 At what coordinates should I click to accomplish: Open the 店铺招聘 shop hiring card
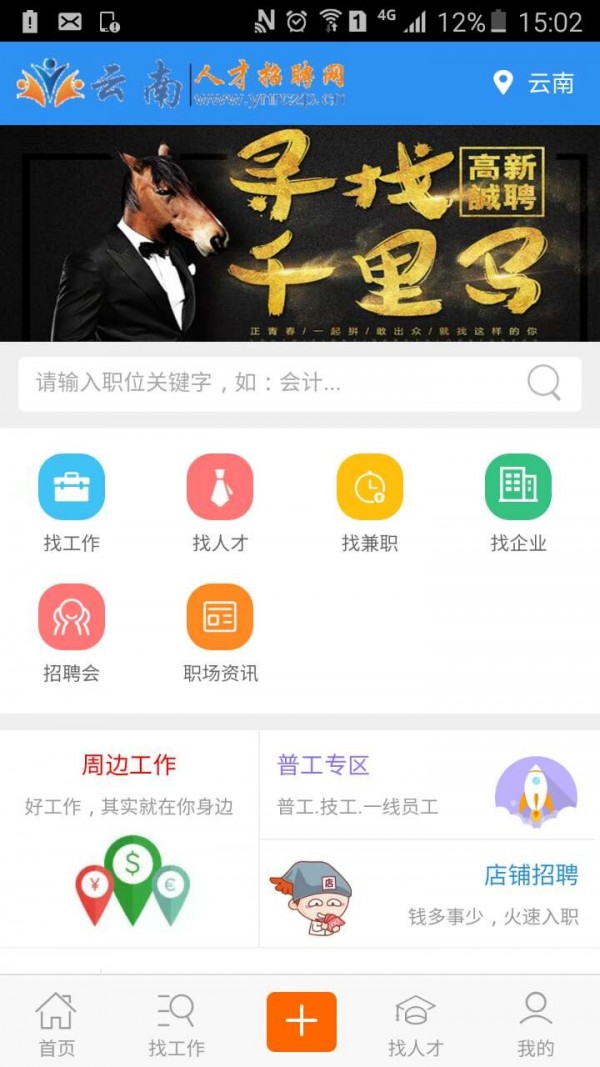point(428,893)
